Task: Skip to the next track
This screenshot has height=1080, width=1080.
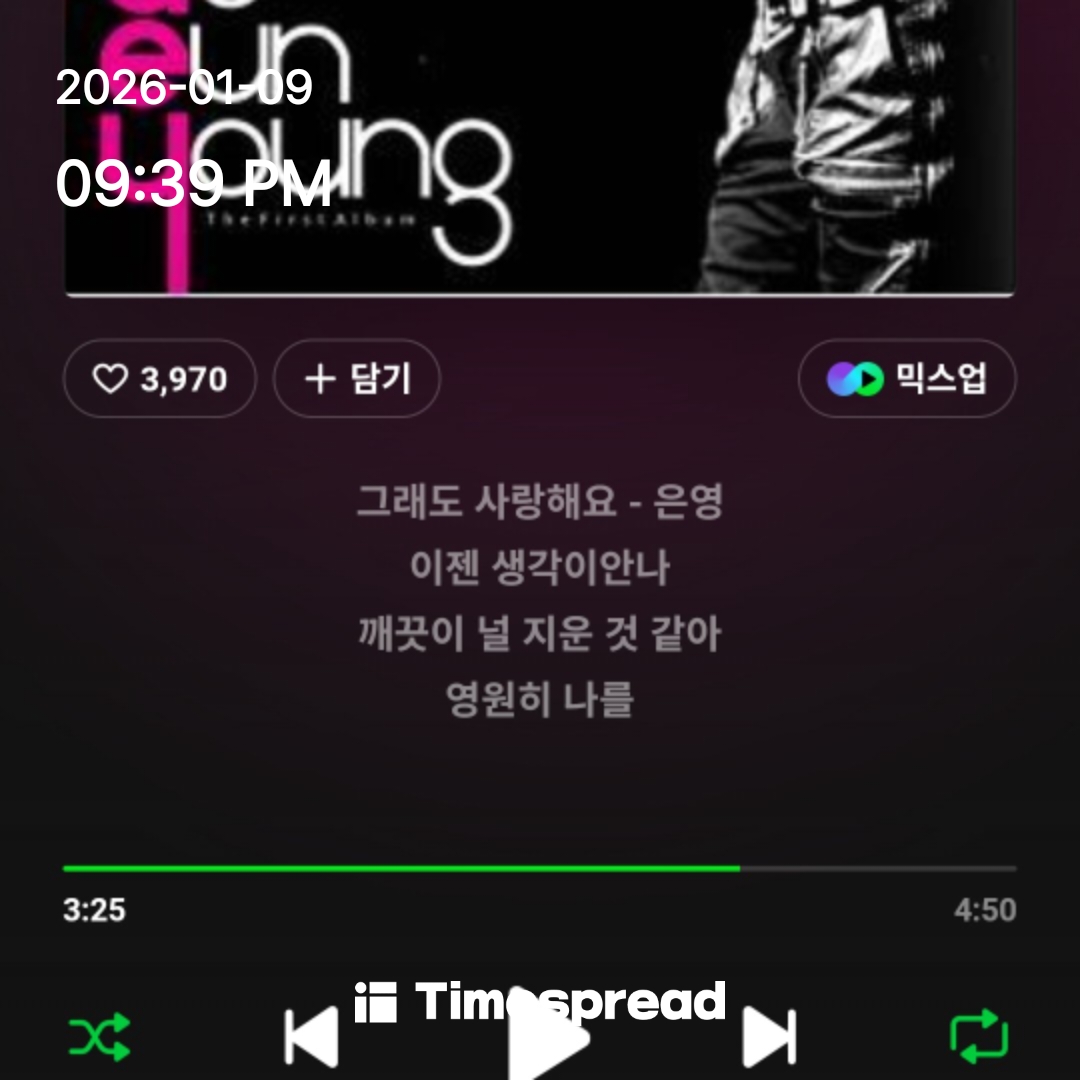Action: (768, 1037)
